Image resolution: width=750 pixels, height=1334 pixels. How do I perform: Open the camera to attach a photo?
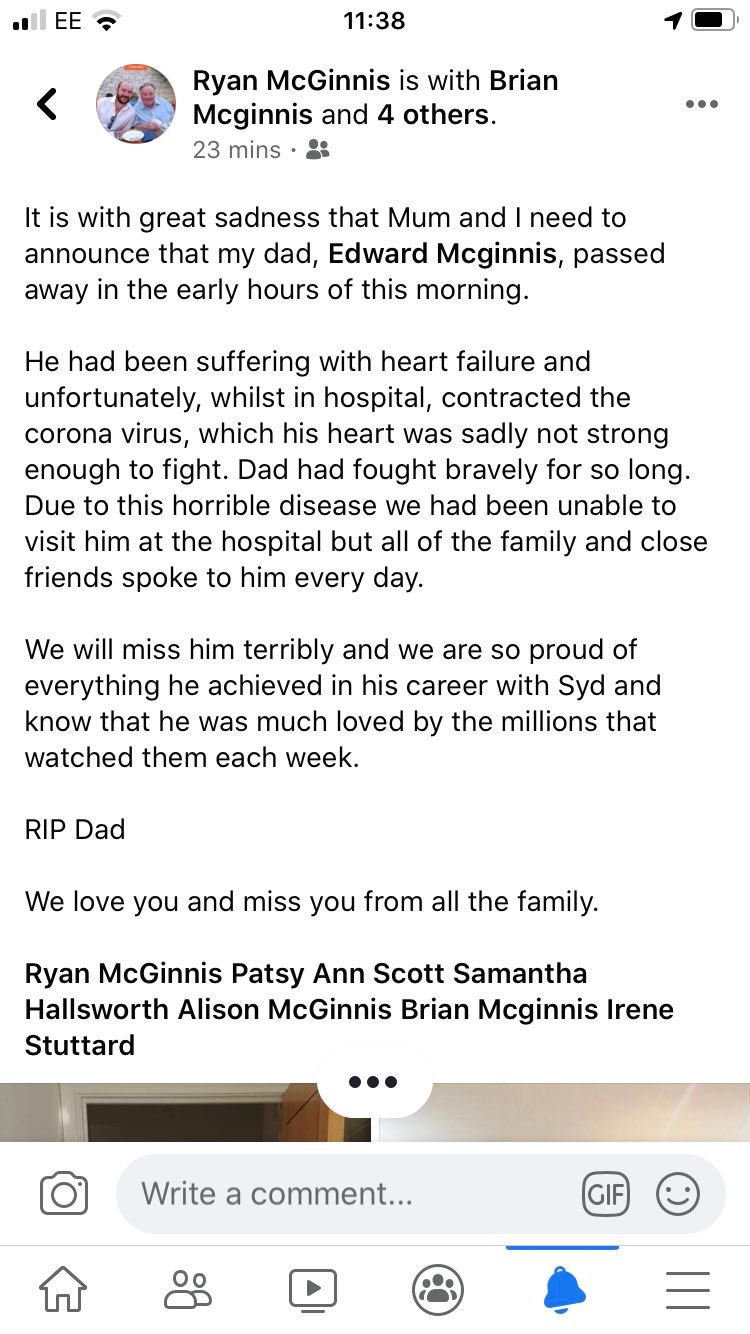[x=64, y=1194]
